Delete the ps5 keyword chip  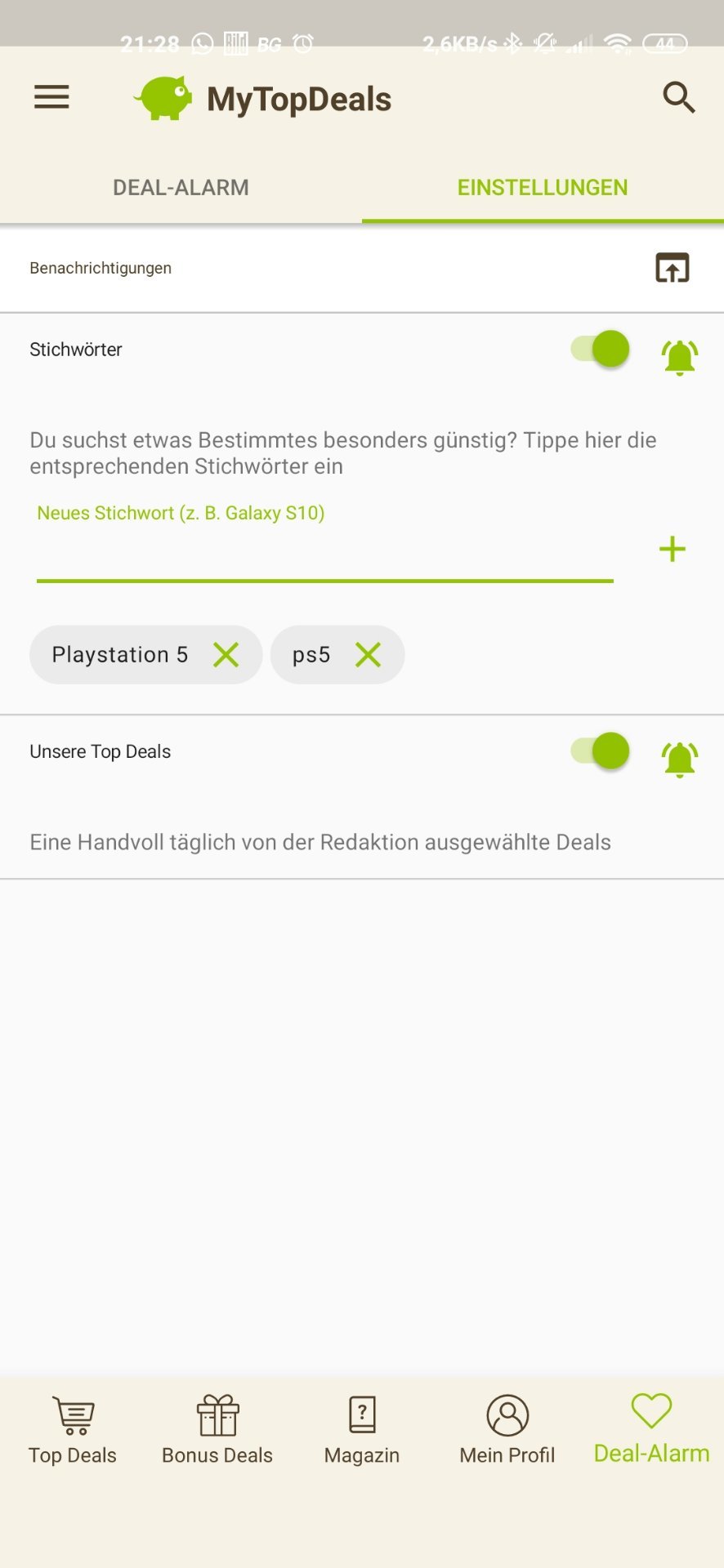tap(369, 655)
